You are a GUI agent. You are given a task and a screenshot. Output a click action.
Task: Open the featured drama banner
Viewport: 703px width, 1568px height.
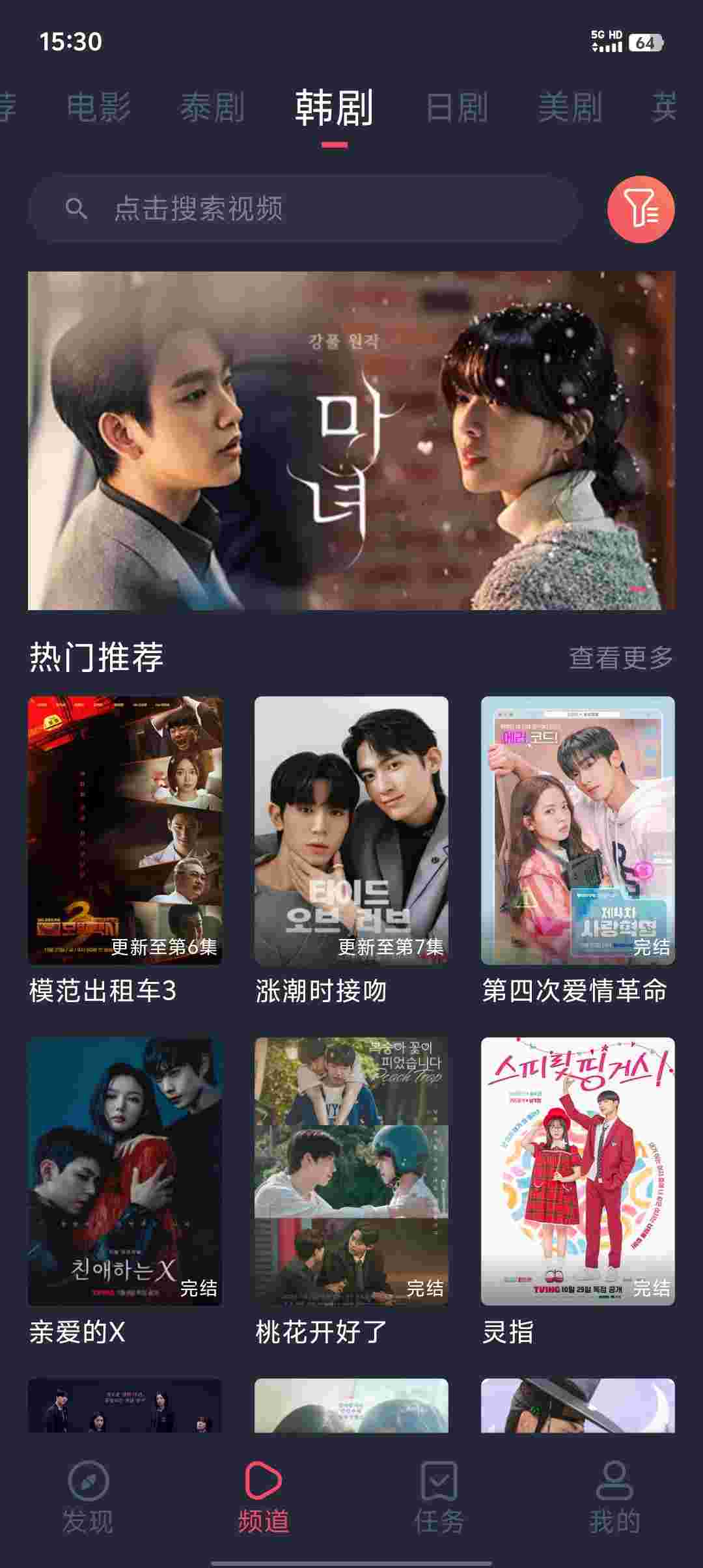tap(351, 440)
